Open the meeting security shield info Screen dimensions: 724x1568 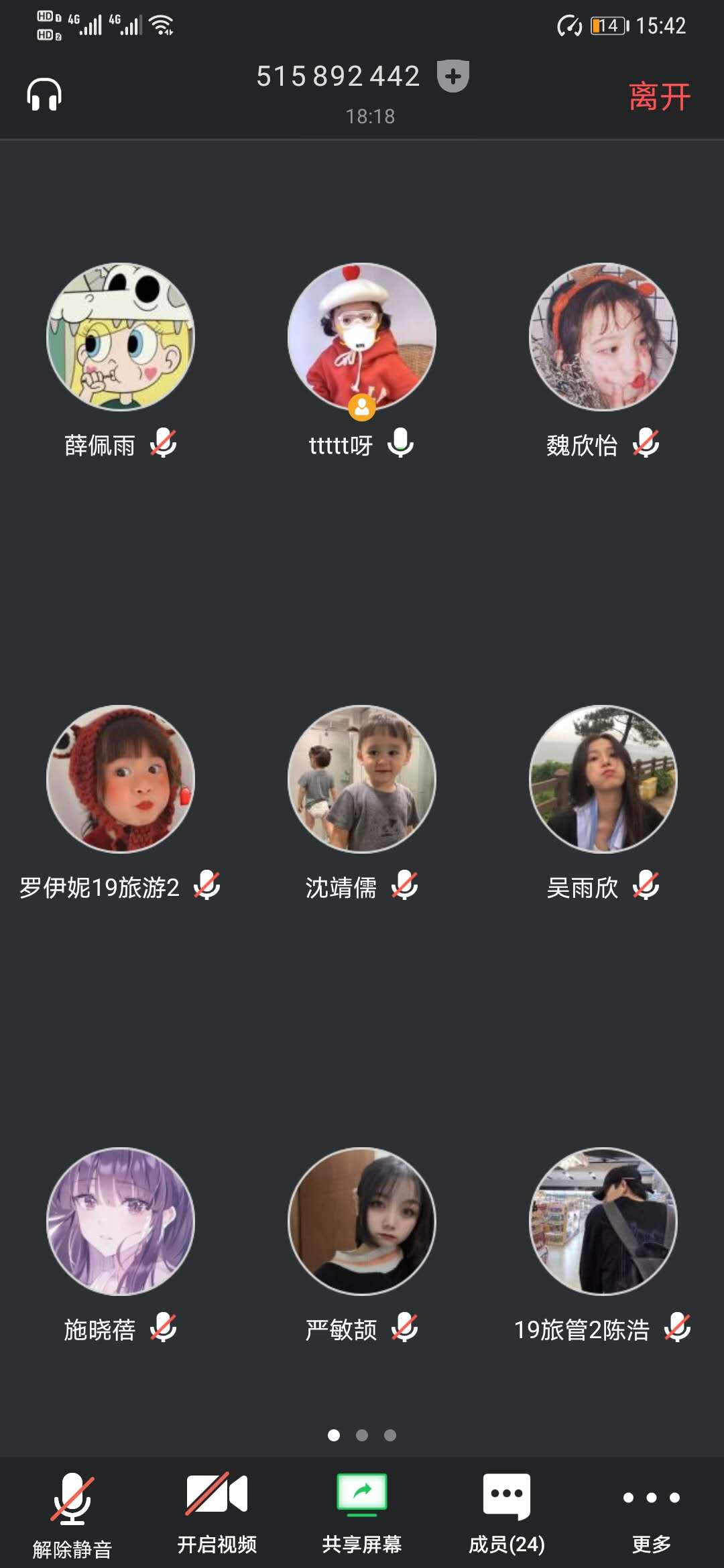coord(452,76)
